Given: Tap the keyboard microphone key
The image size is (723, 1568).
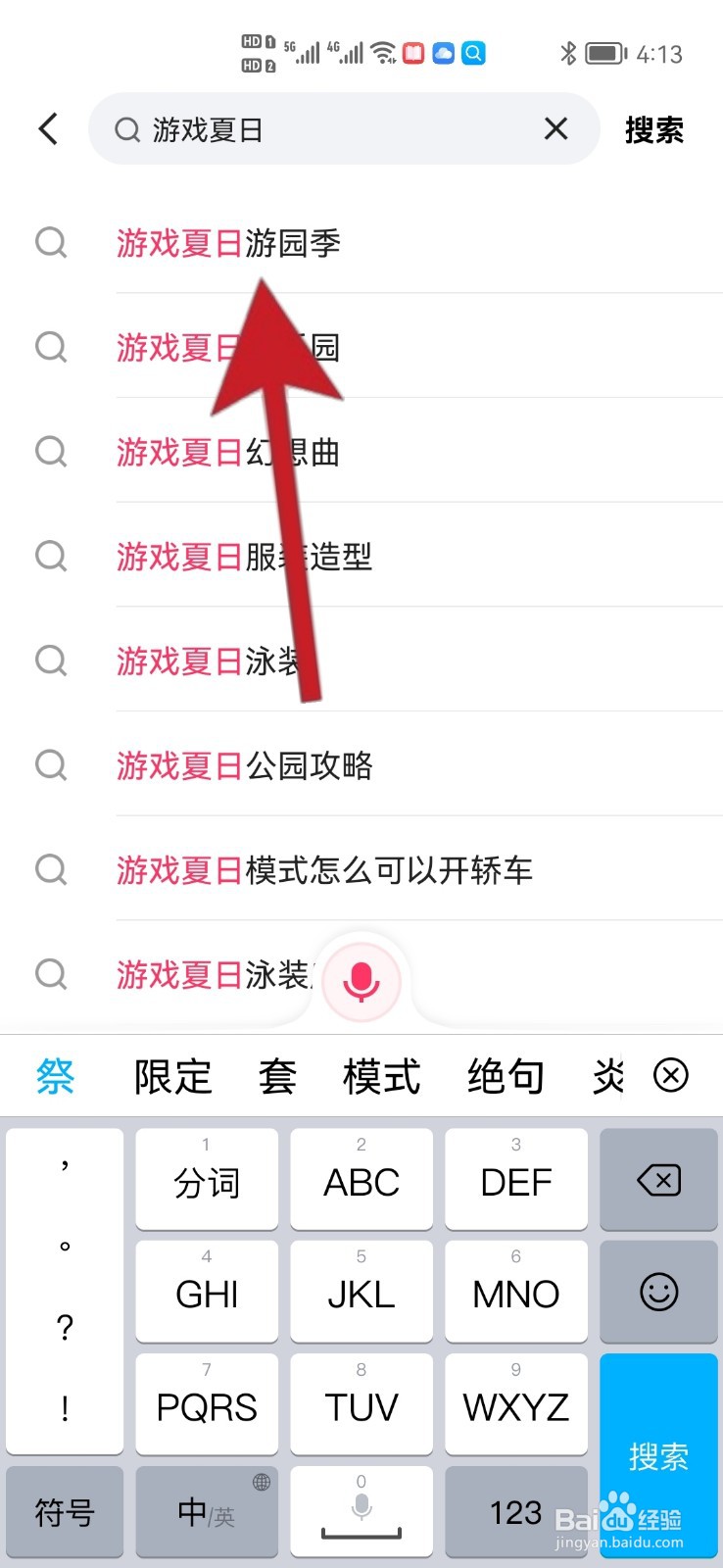Looking at the screenshot, I should click(x=361, y=1512).
